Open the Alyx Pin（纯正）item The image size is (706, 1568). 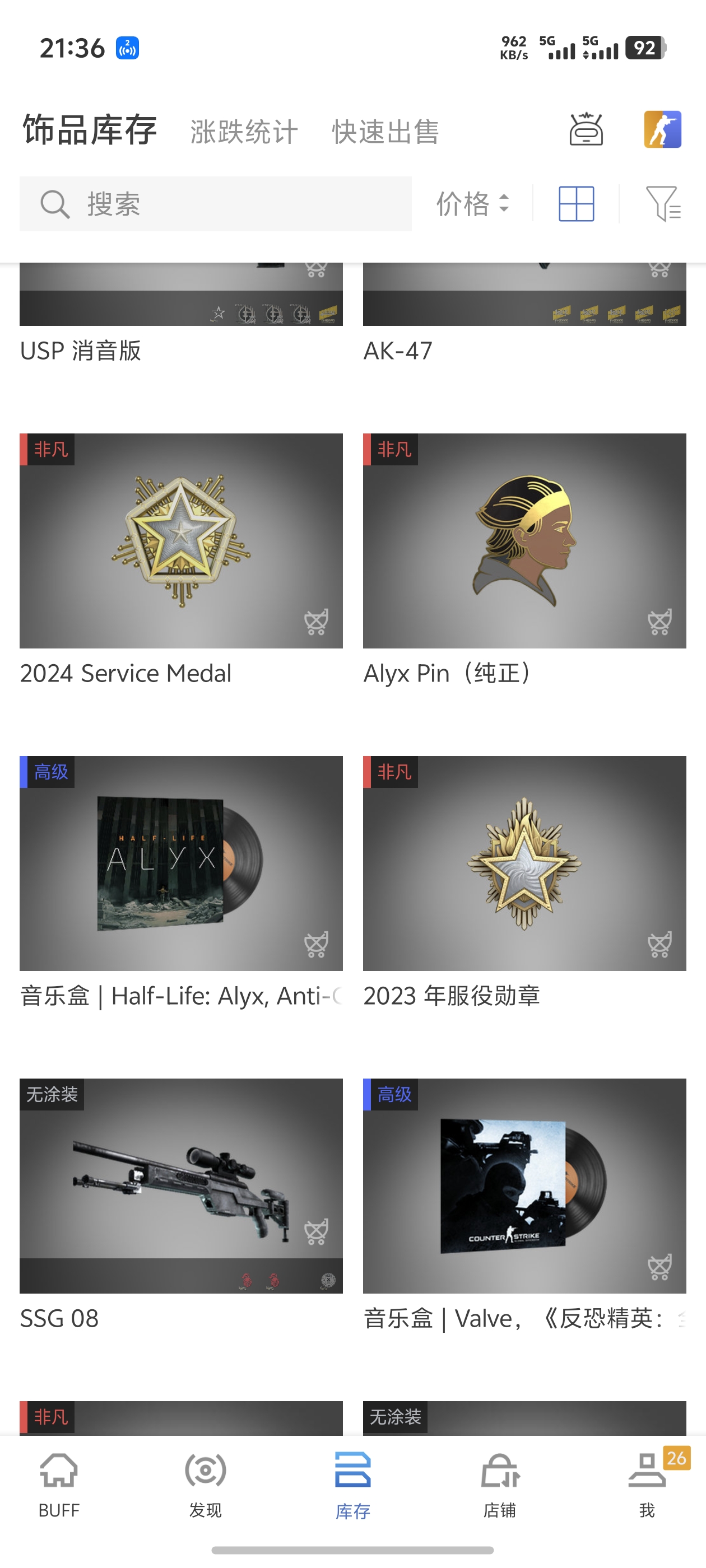[524, 540]
